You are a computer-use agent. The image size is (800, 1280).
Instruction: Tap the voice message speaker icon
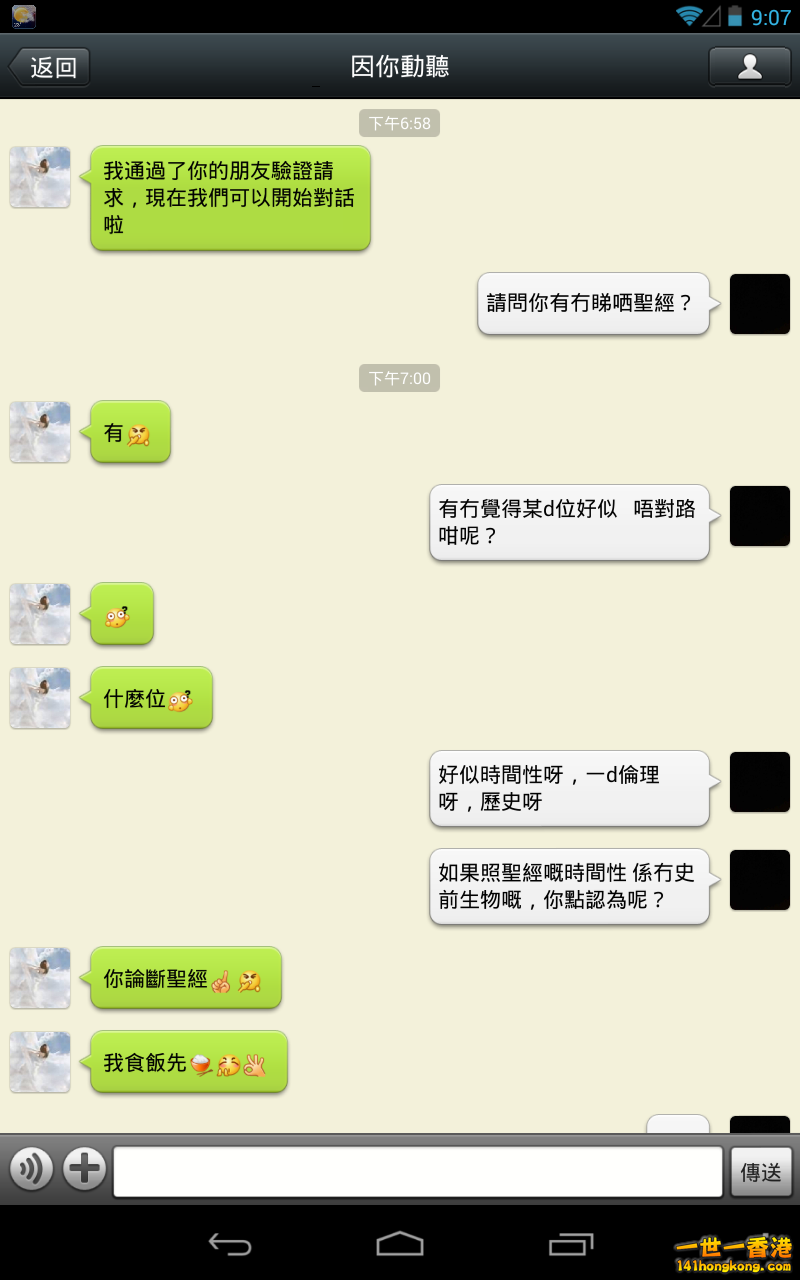pyautogui.click(x=30, y=1168)
